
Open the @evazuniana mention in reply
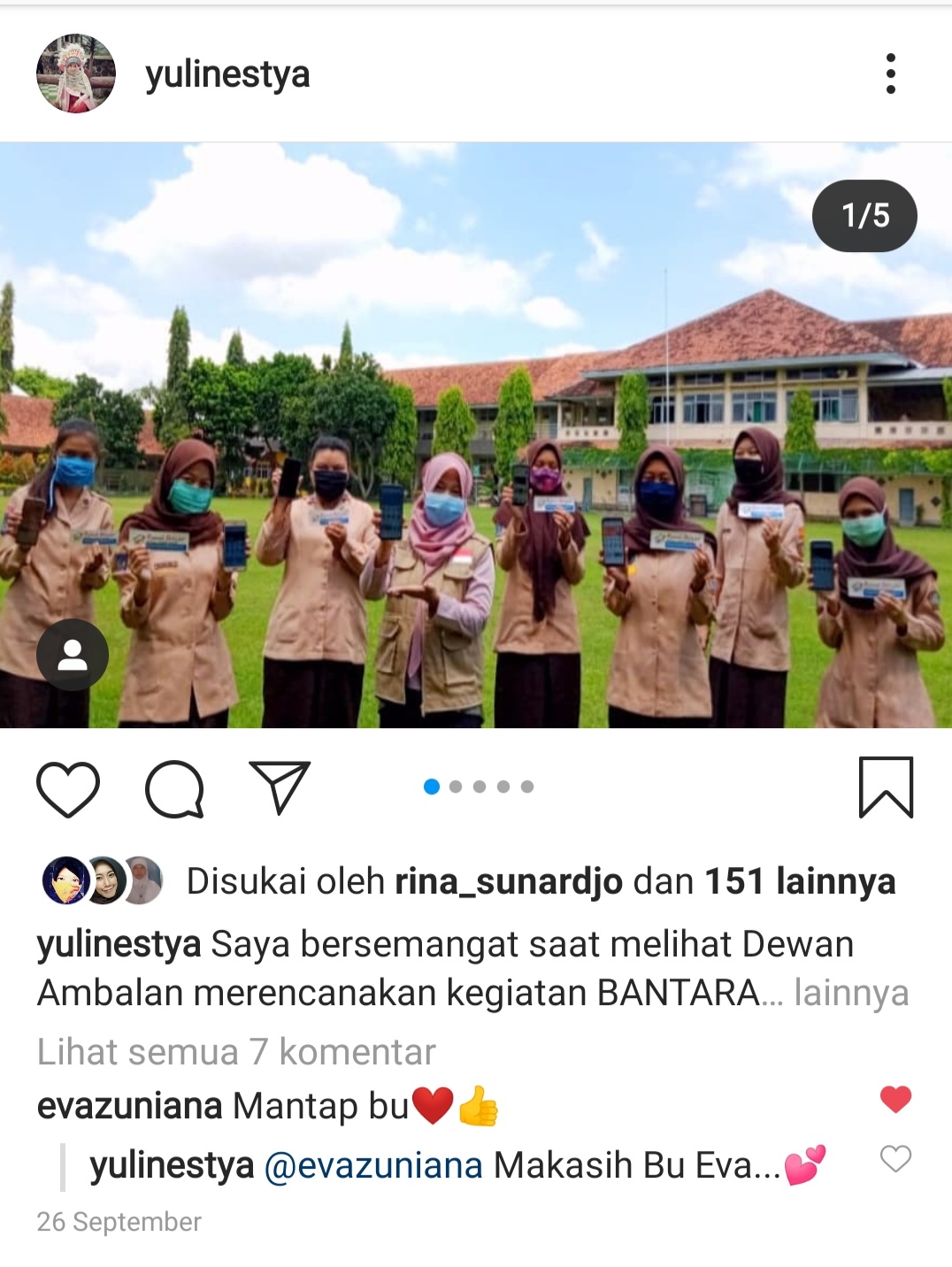point(373,1165)
